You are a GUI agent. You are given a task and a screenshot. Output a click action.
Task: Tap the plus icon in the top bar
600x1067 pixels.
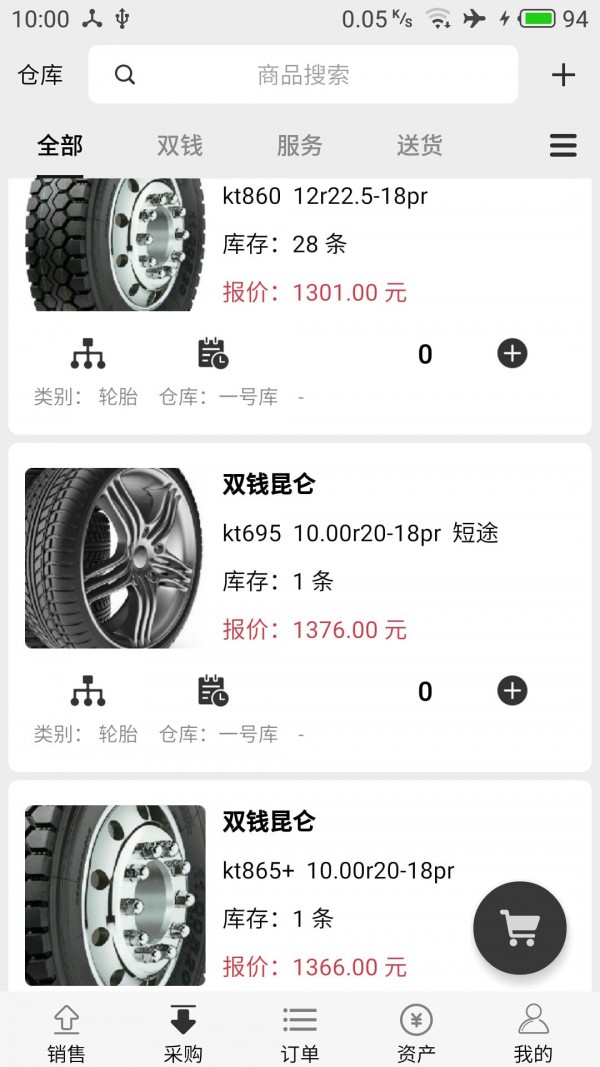tap(563, 75)
